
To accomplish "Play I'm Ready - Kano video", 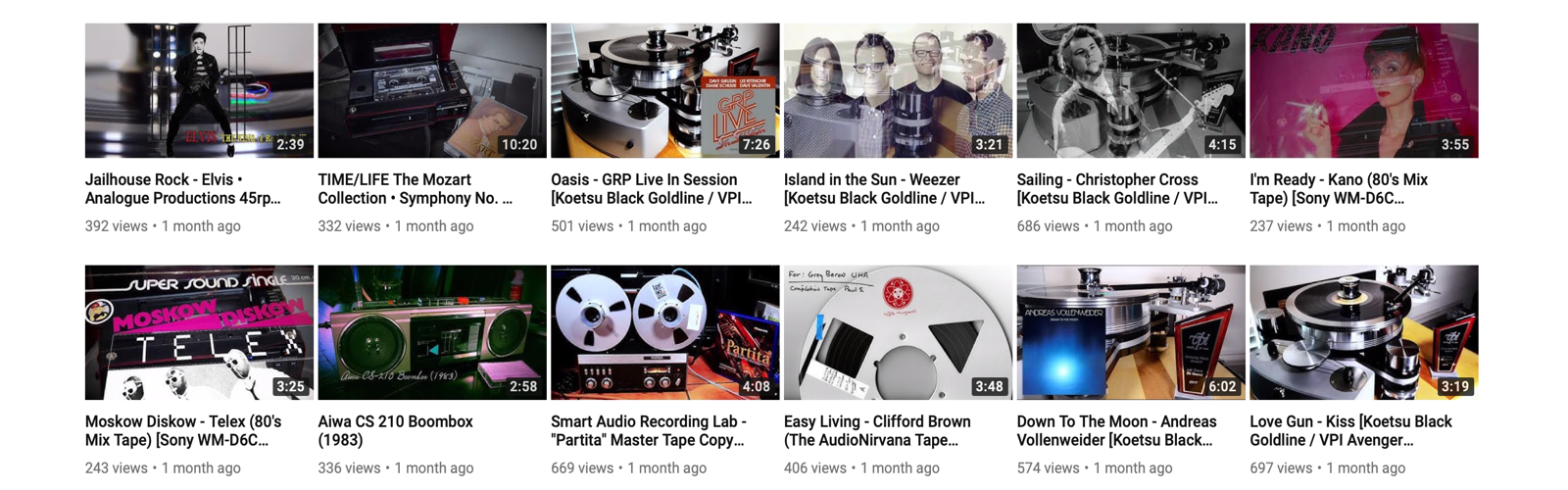I will (x=1363, y=90).
